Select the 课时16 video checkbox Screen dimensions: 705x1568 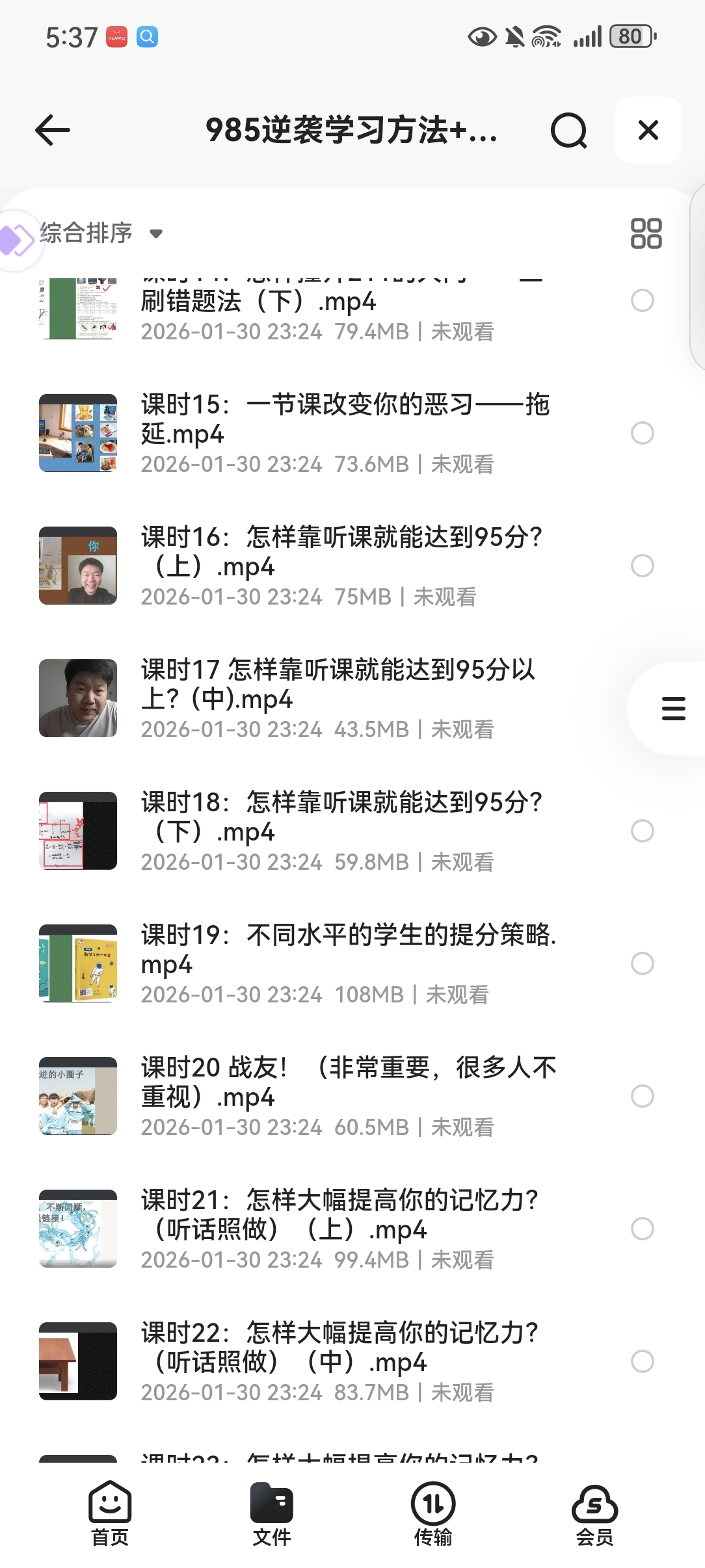(643, 566)
